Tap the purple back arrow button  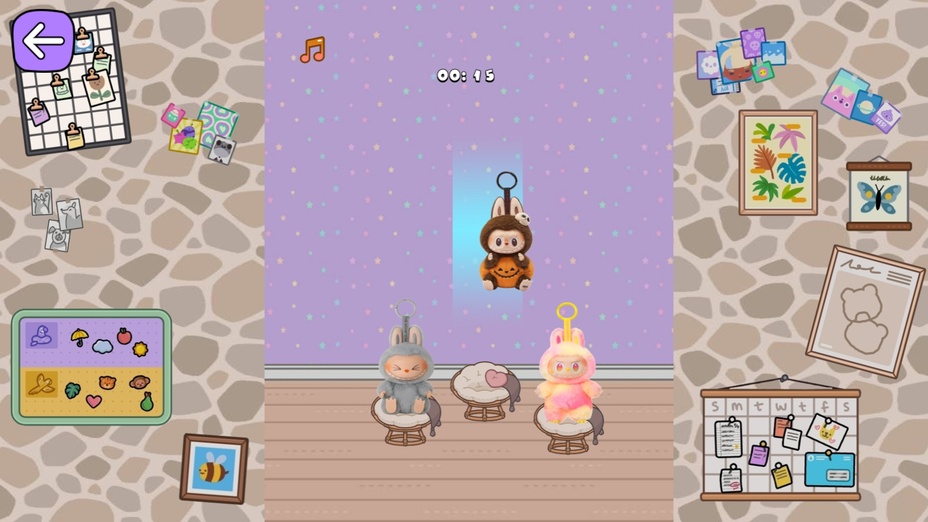click(x=42, y=41)
